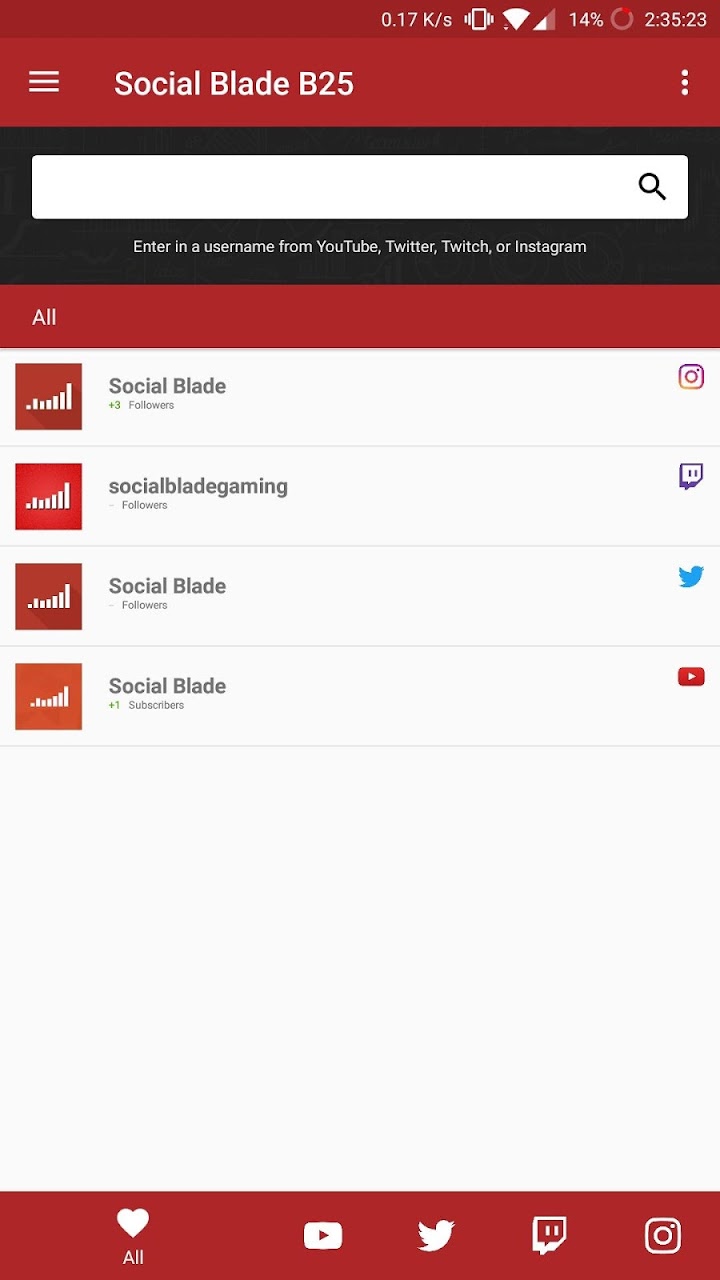Click the Instagram icon next to Social Blade entry
The height and width of the screenshot is (1280, 720).
click(691, 377)
